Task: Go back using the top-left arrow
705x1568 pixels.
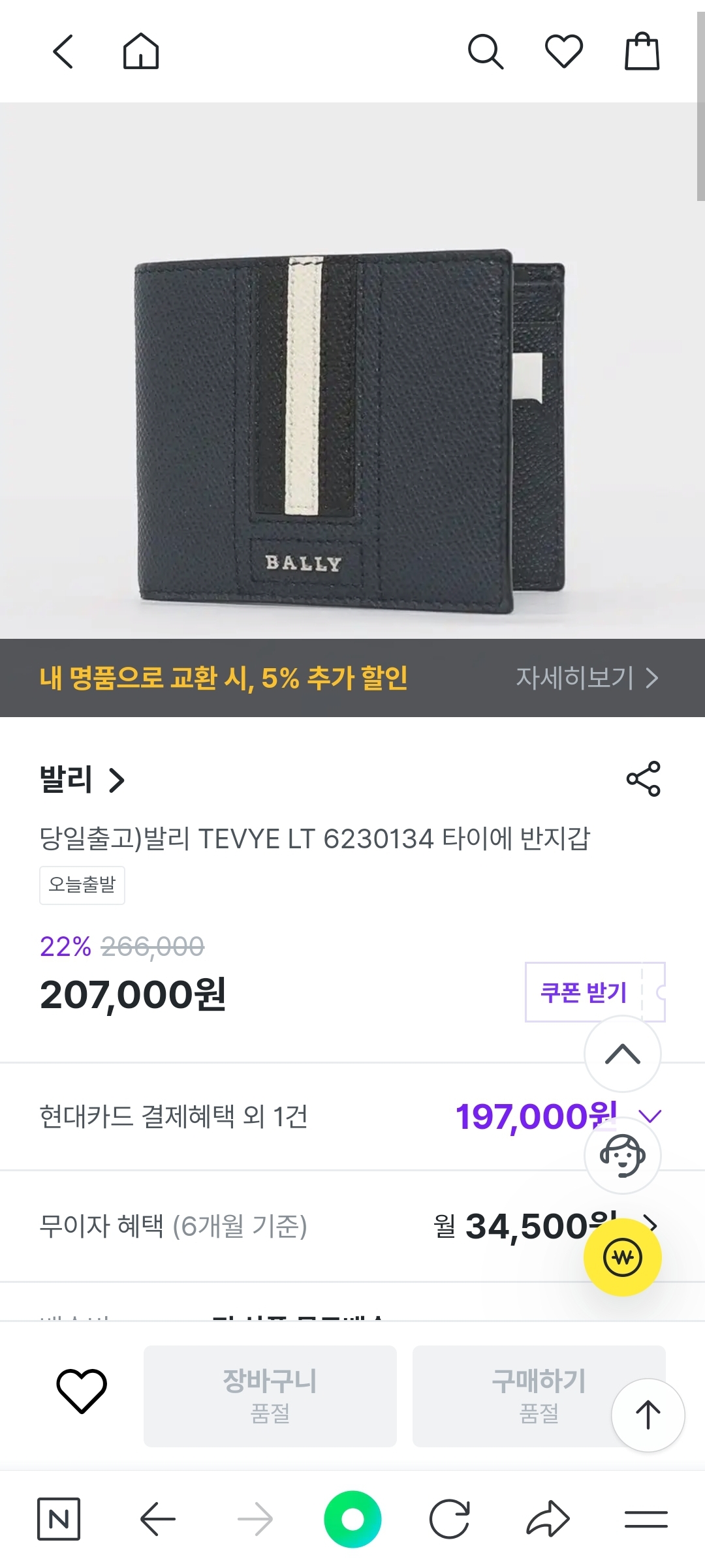Action: pyautogui.click(x=63, y=52)
